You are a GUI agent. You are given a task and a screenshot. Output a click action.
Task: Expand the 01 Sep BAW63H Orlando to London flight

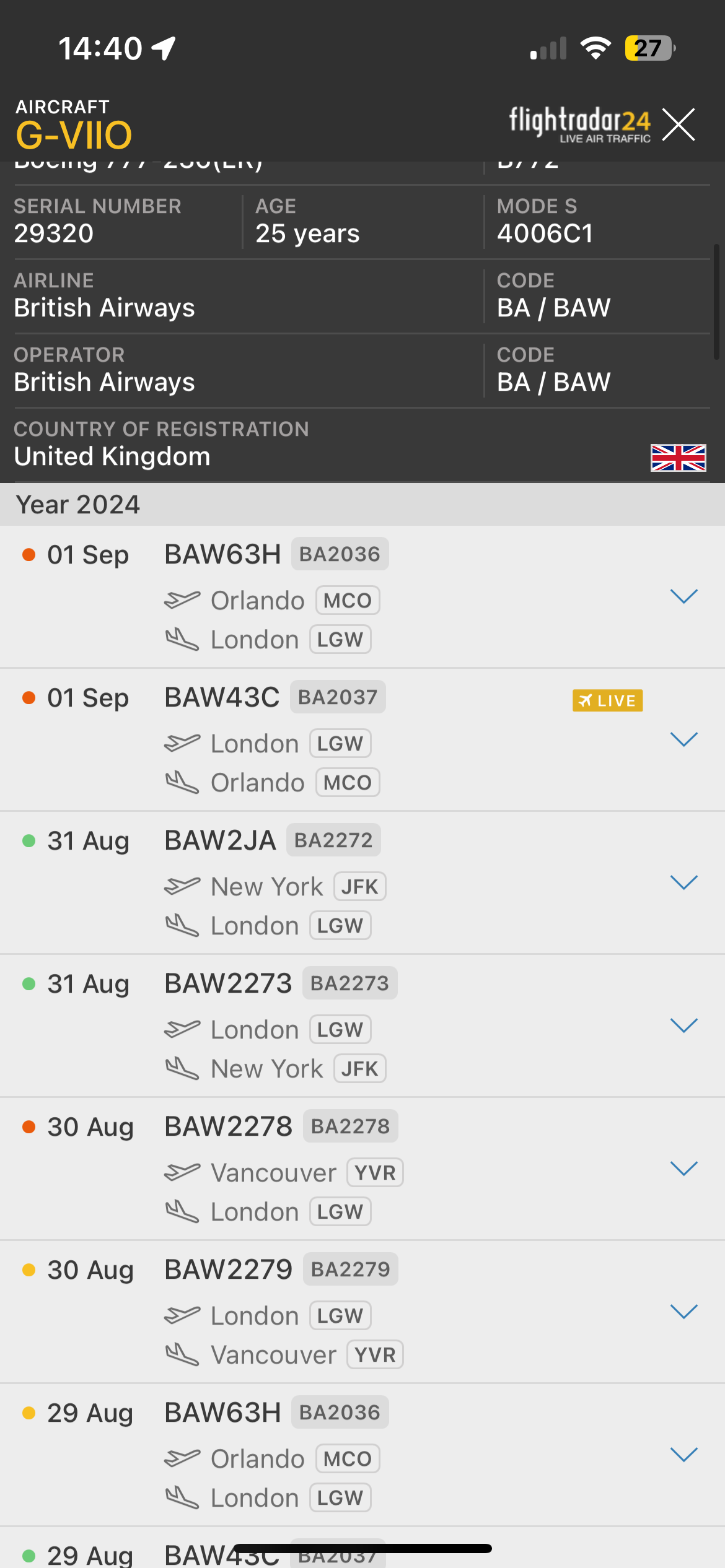(x=684, y=596)
